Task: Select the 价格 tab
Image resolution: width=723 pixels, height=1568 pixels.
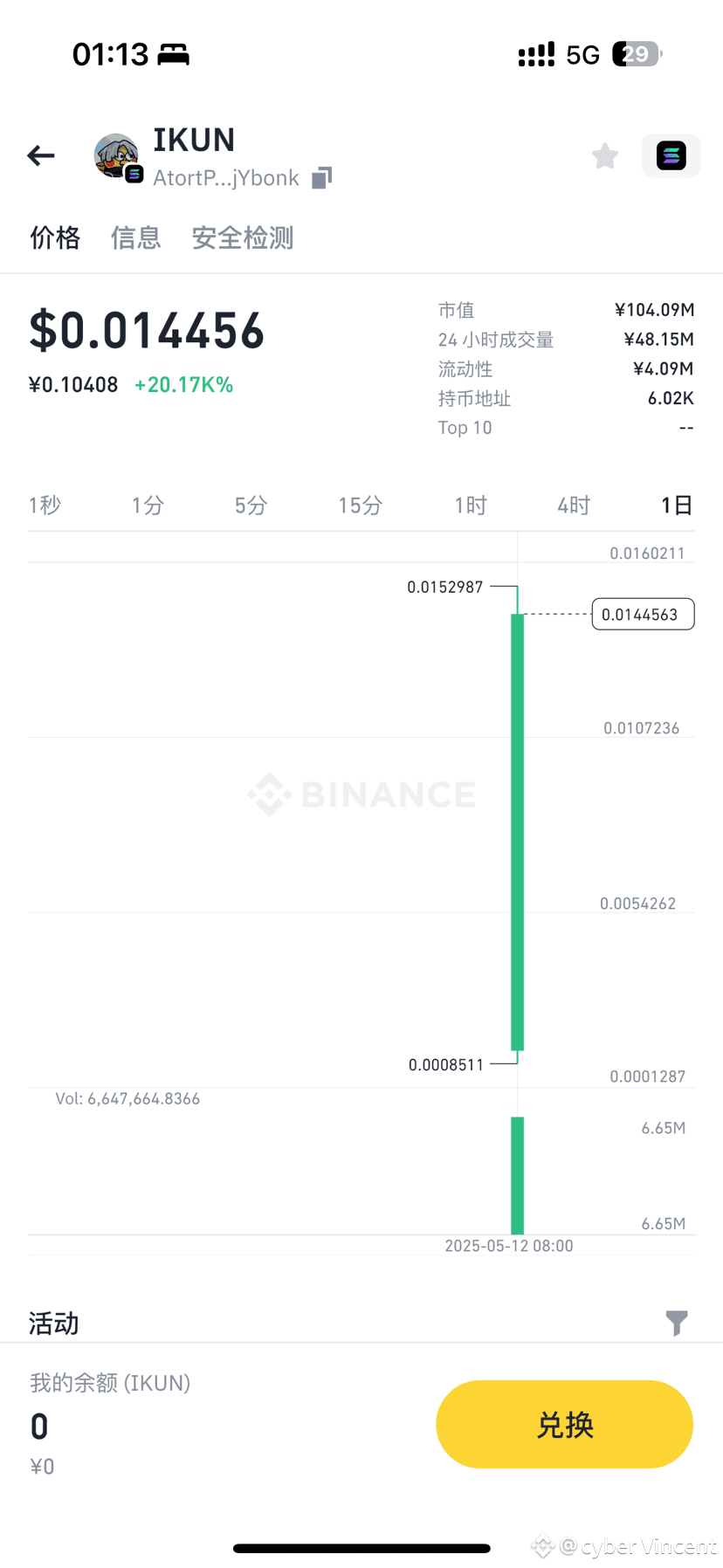Action: 55,237
